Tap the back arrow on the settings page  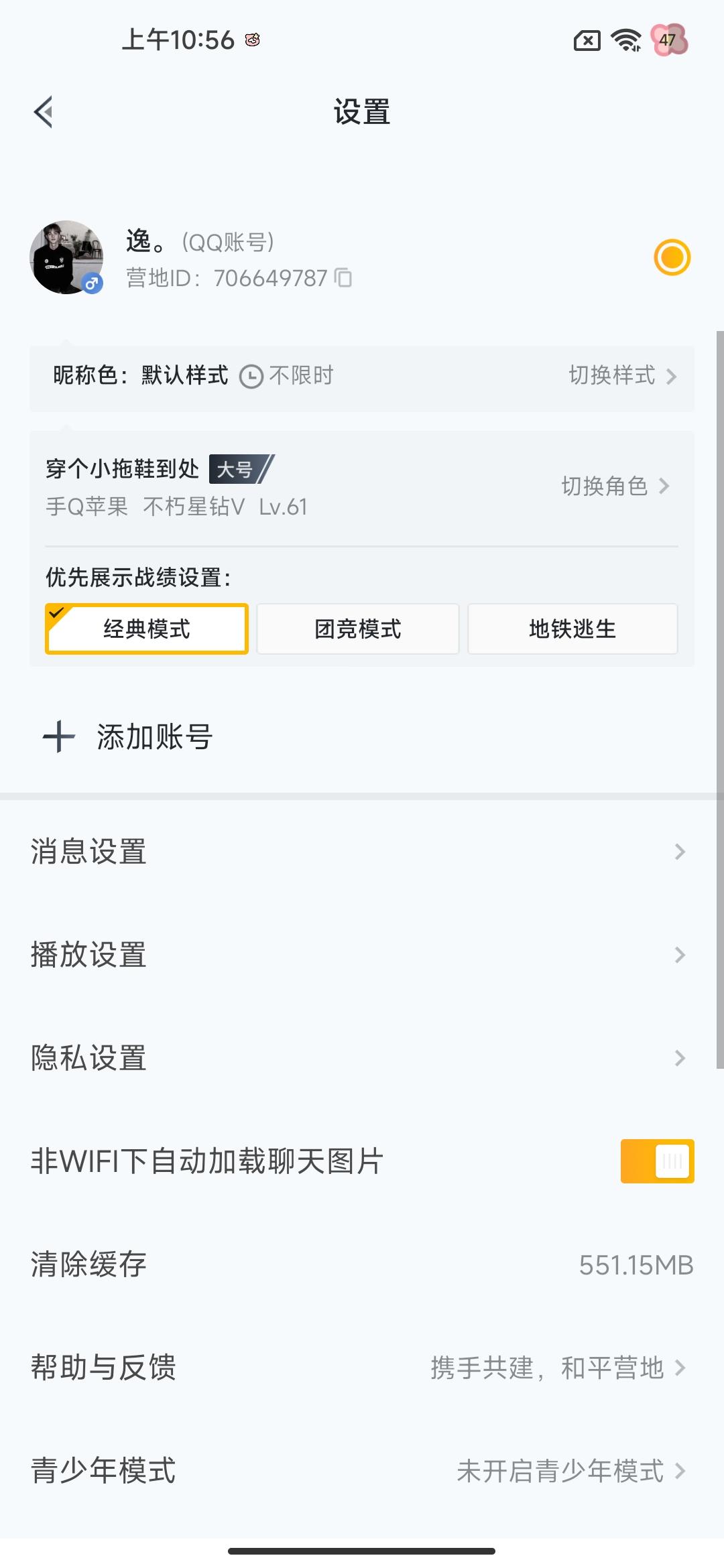(x=43, y=111)
